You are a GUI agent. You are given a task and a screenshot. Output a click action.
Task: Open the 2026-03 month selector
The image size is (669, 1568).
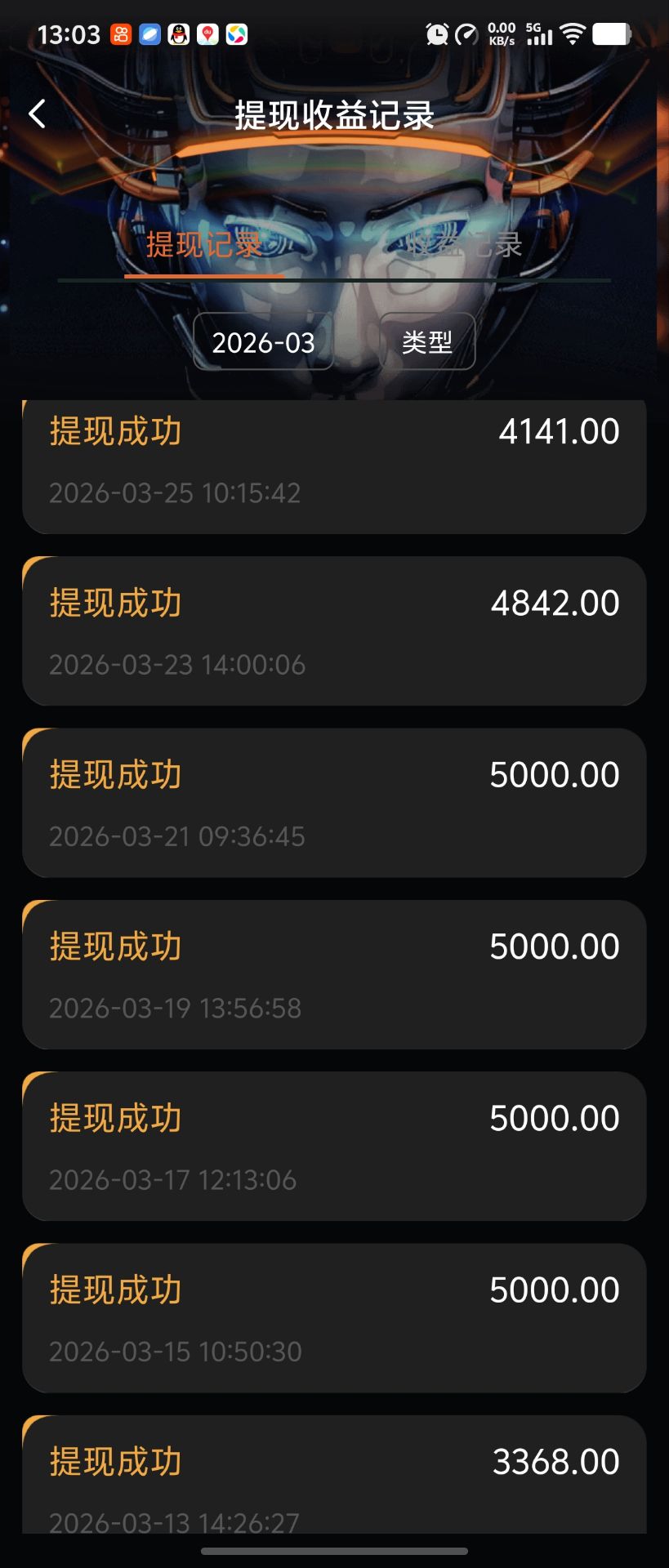tap(263, 342)
